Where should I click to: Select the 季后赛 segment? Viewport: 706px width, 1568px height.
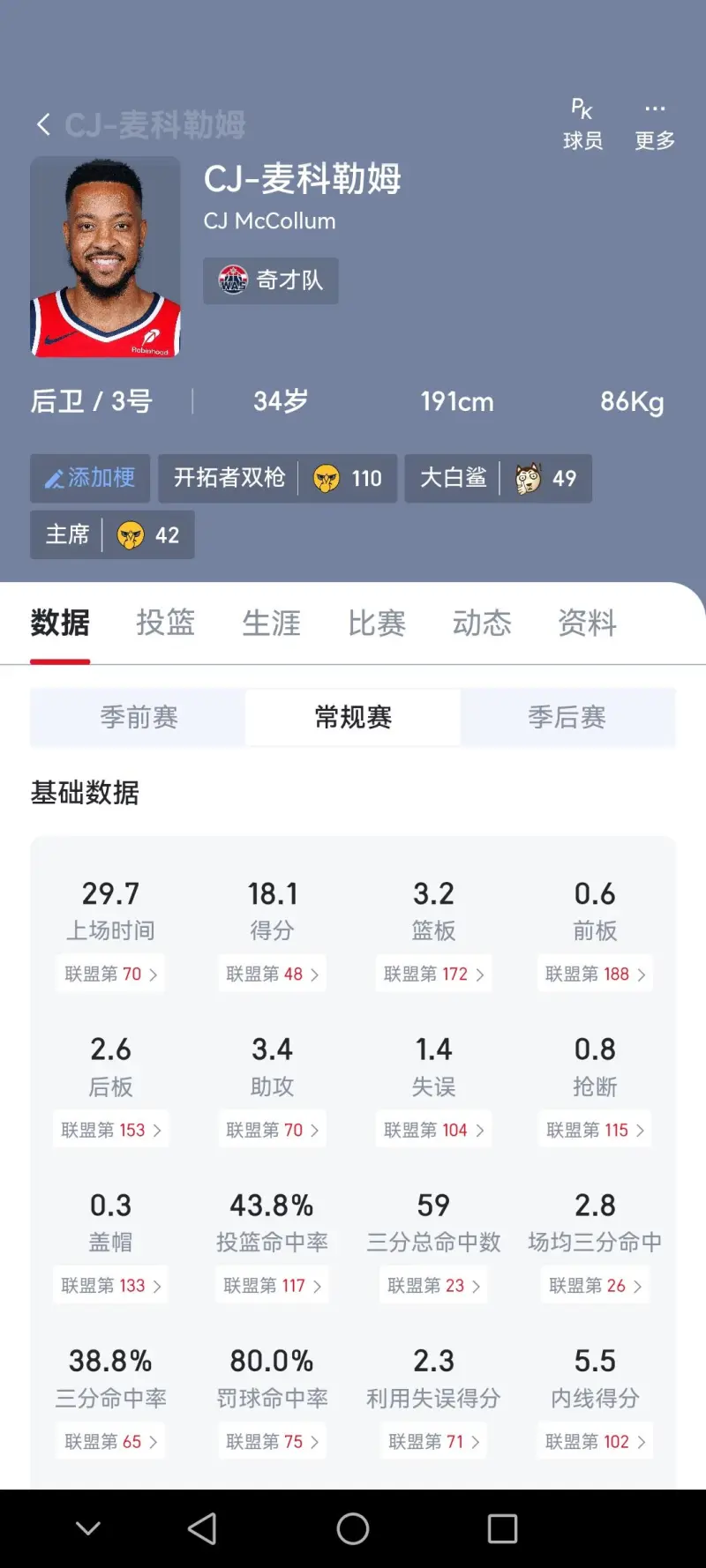point(567,717)
